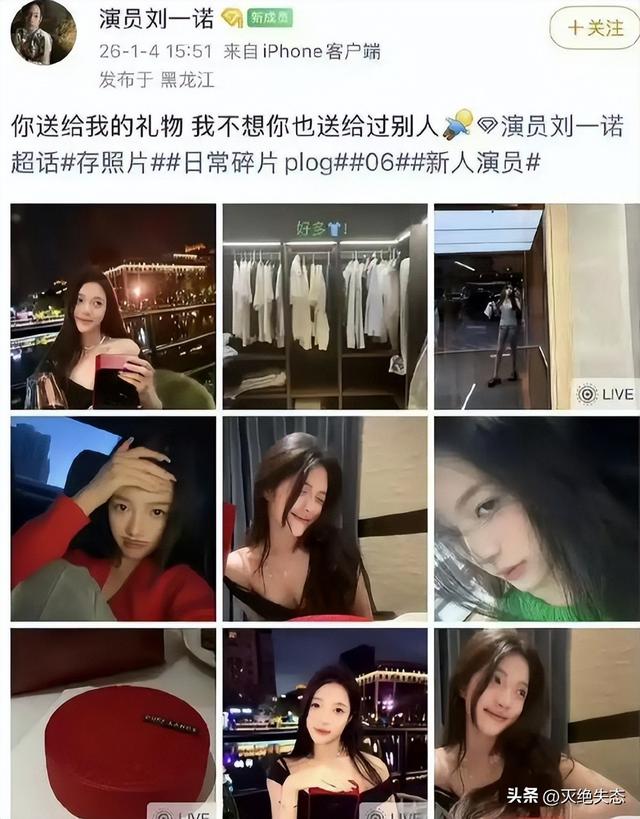Image resolution: width=640 pixels, height=819 pixels.
Task: View the wardrobe photo with hanging white clothes
Action: pos(324,306)
